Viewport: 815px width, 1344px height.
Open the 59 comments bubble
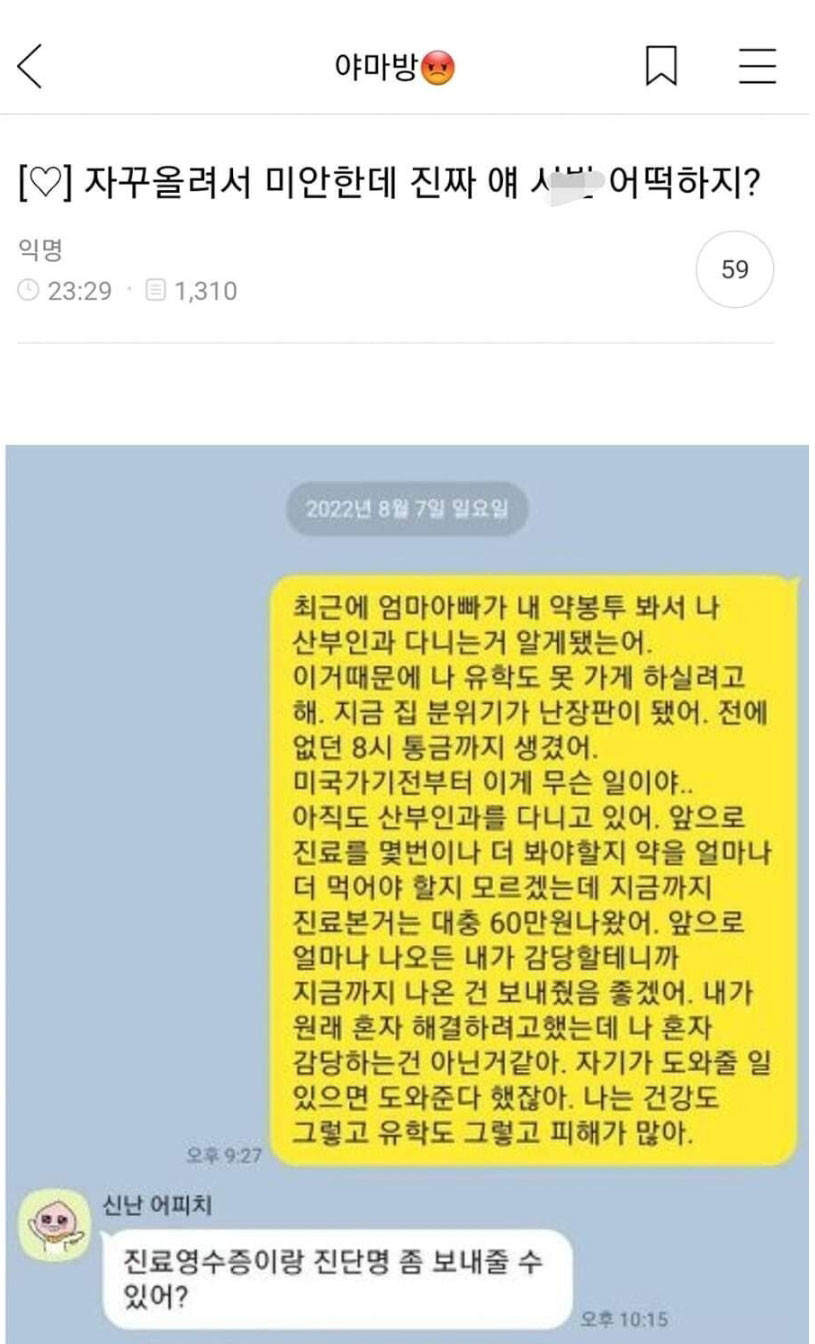tap(734, 270)
